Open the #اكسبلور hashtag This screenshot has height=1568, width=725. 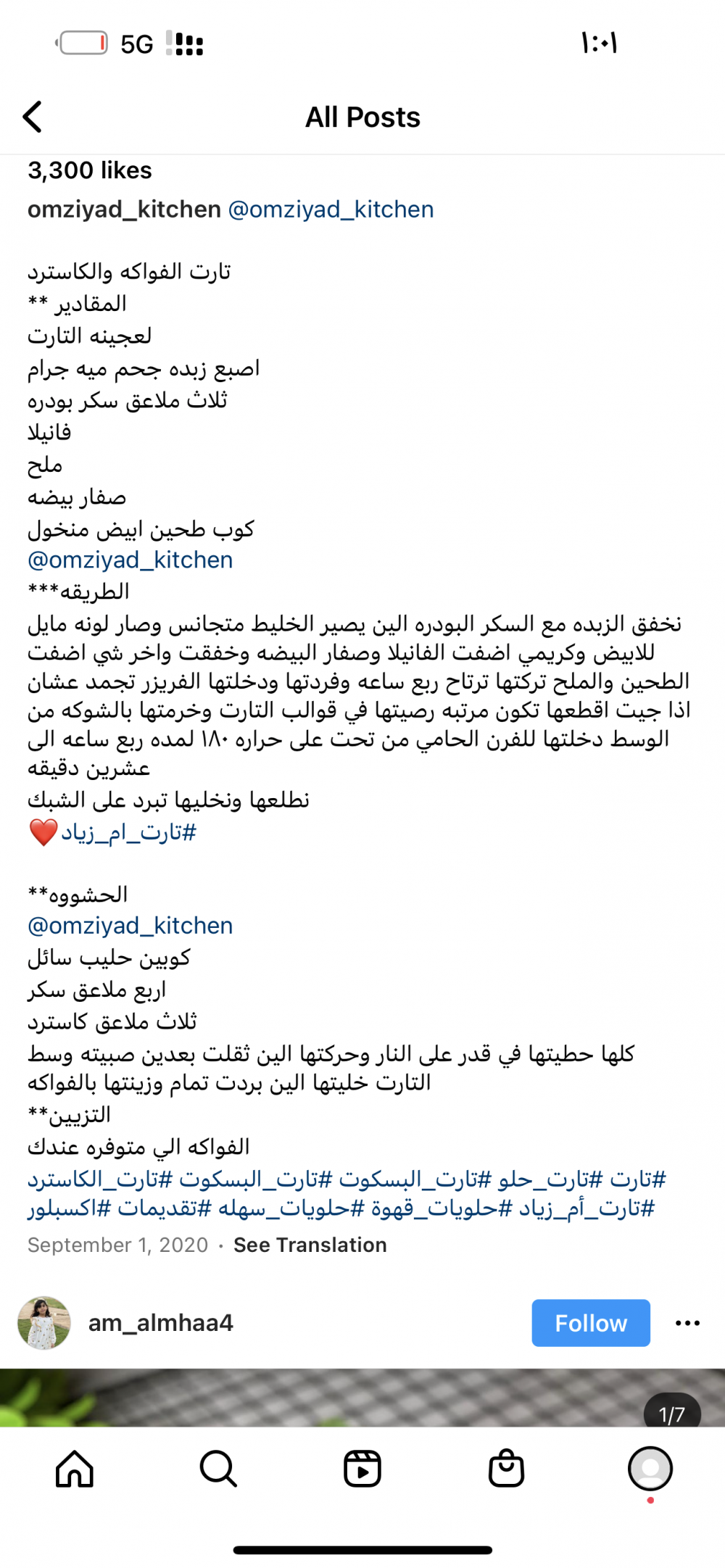point(70,1208)
